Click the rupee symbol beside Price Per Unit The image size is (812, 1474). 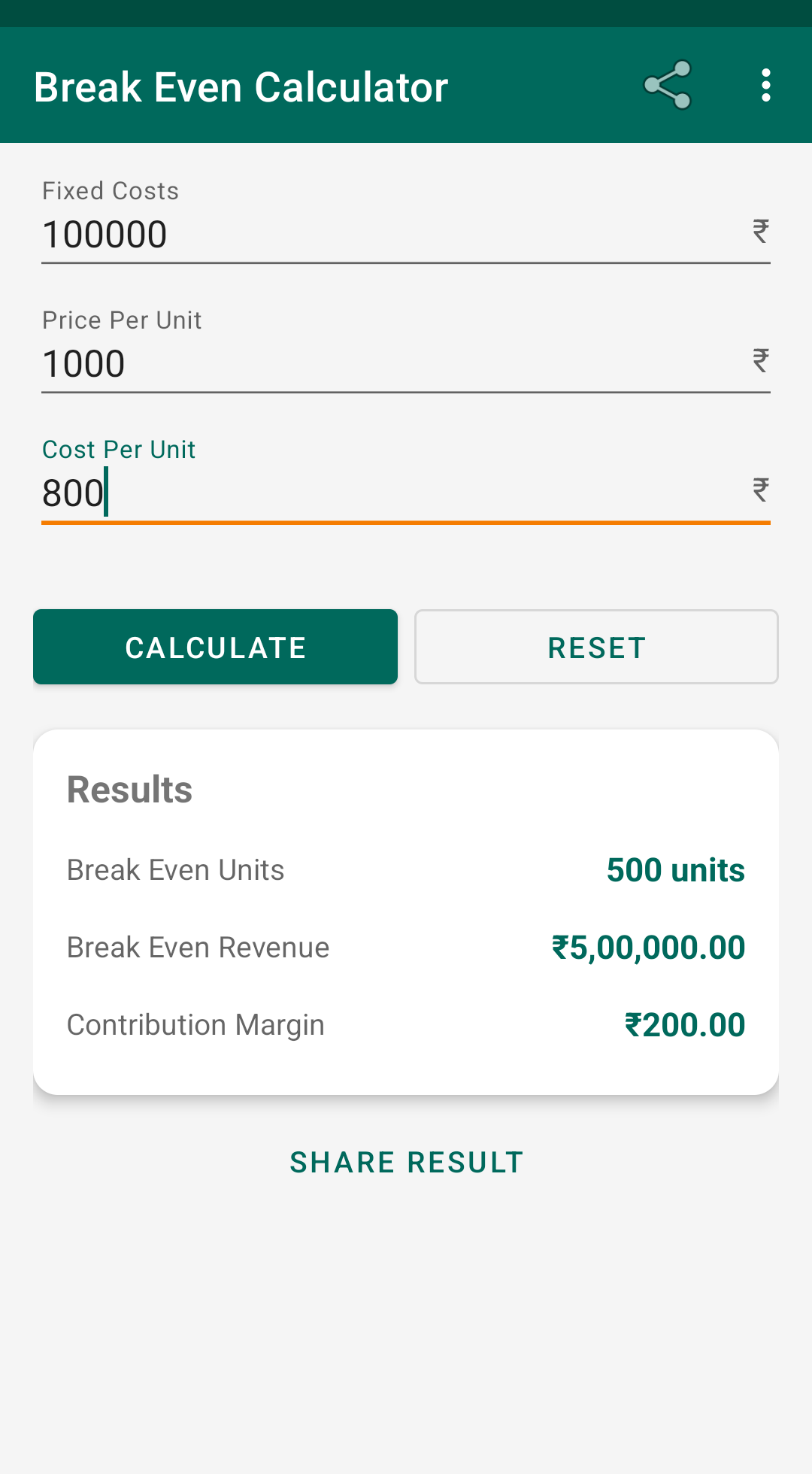pos(759,359)
